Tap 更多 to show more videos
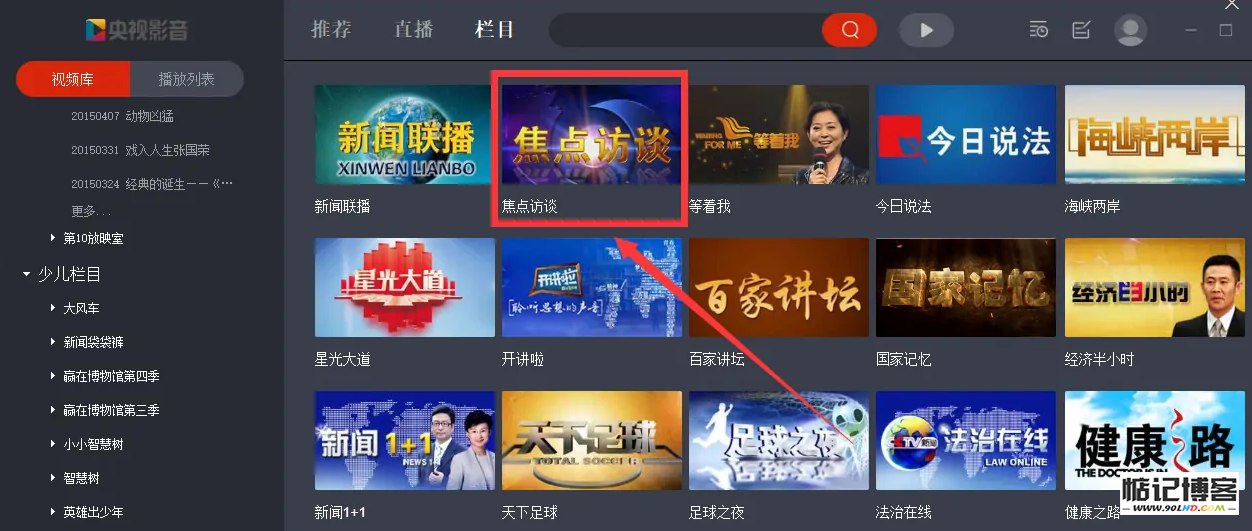This screenshot has width=1252, height=531. (x=90, y=211)
